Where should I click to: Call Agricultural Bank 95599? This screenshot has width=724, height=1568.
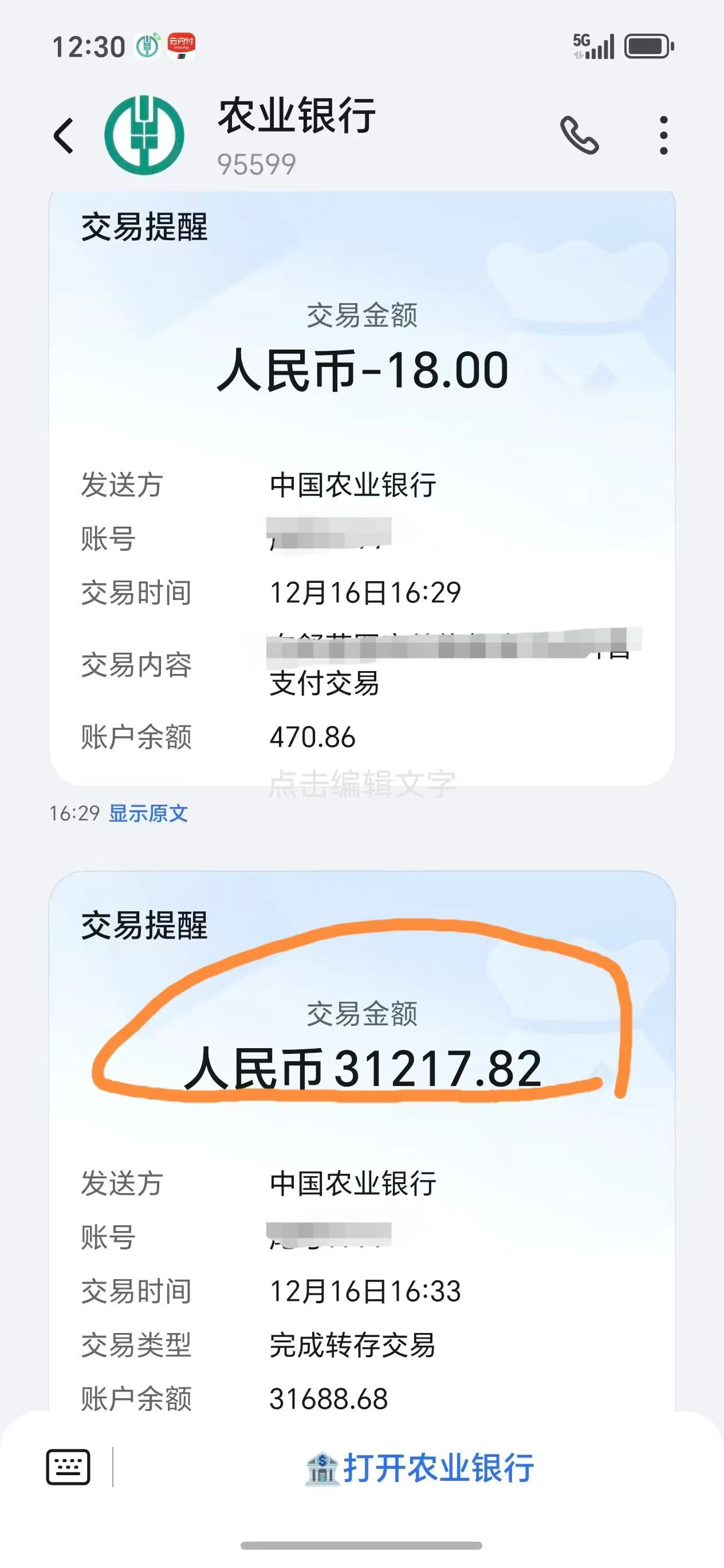tap(579, 135)
